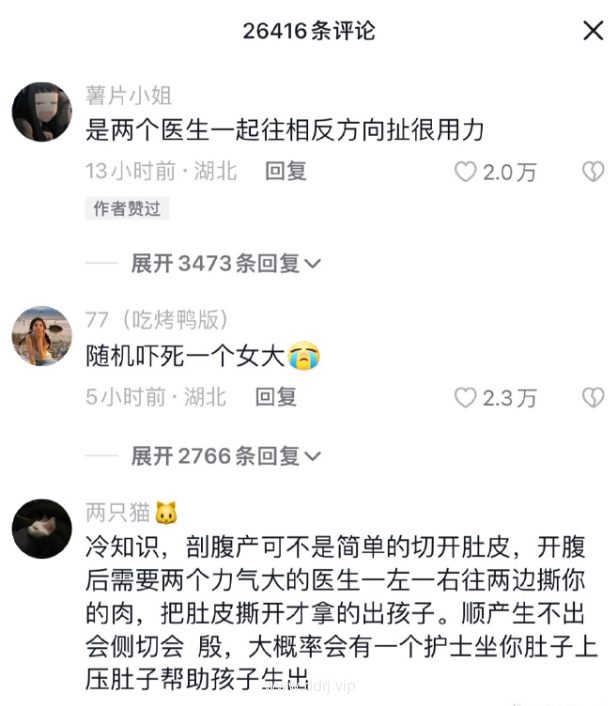
Task: Open 77（吃烤鸭版）'s profile avatar
Action: 42,337
